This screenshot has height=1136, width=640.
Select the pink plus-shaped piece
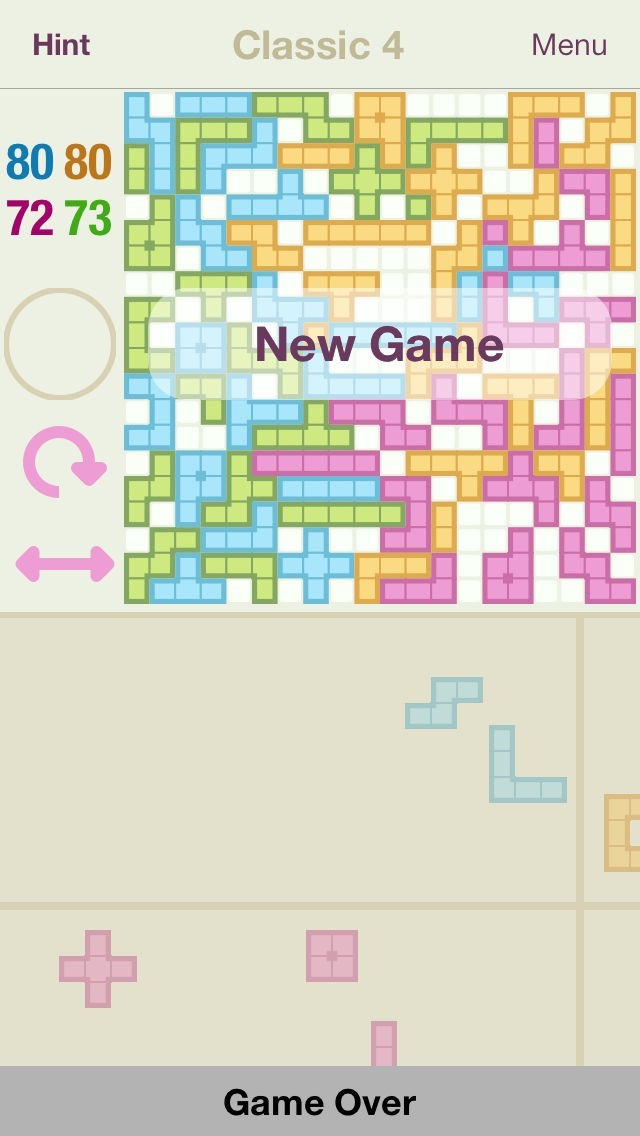(x=98, y=969)
